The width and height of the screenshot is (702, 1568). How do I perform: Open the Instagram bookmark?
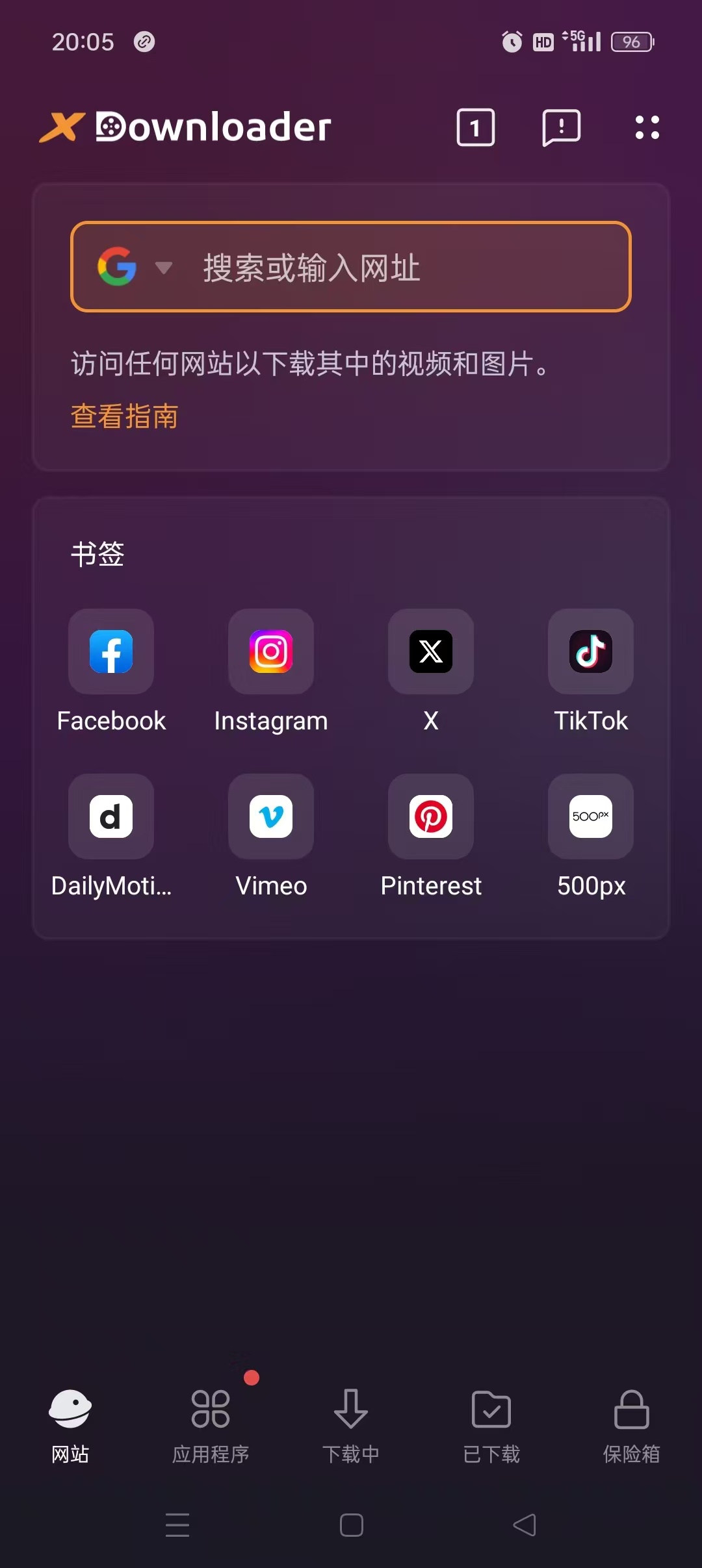(x=270, y=652)
